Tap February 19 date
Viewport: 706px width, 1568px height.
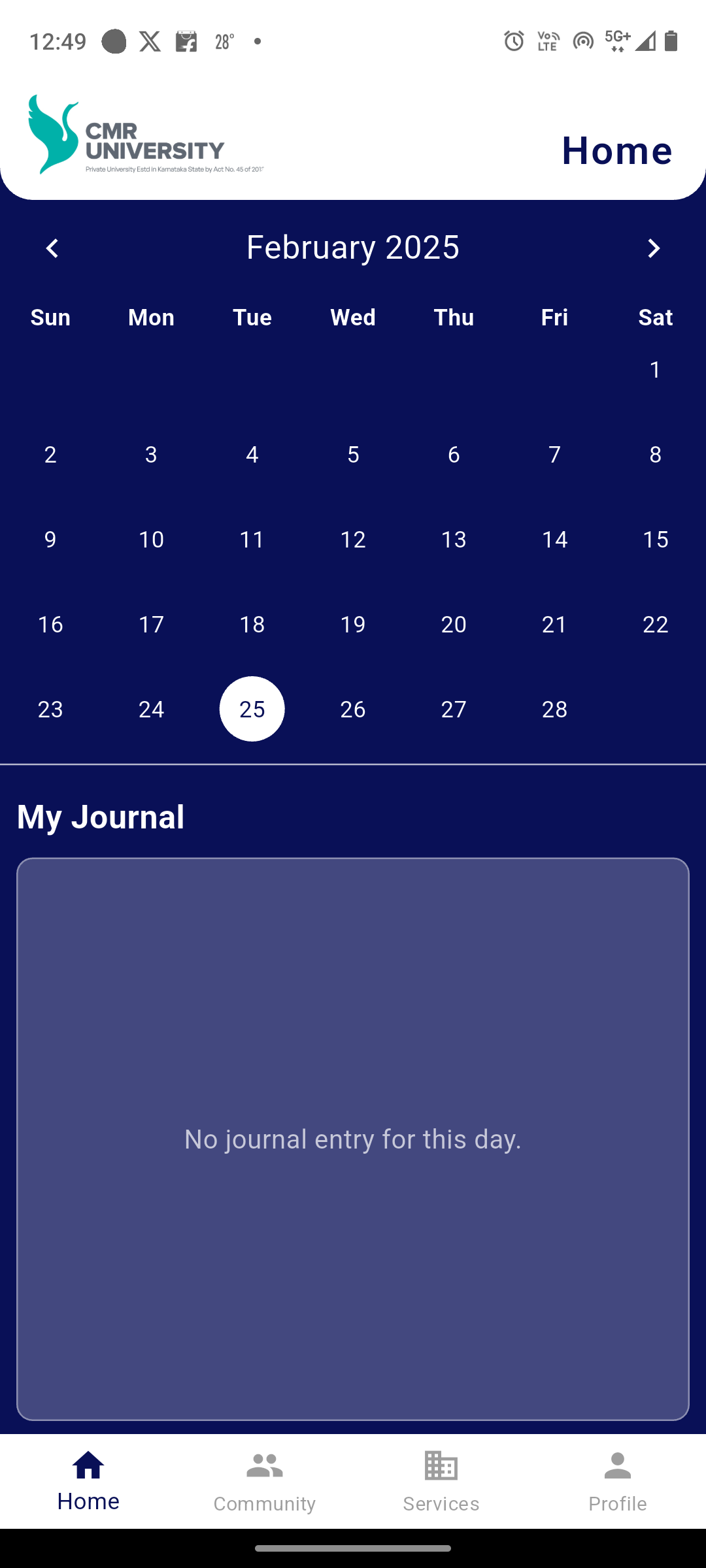pyautogui.click(x=353, y=625)
